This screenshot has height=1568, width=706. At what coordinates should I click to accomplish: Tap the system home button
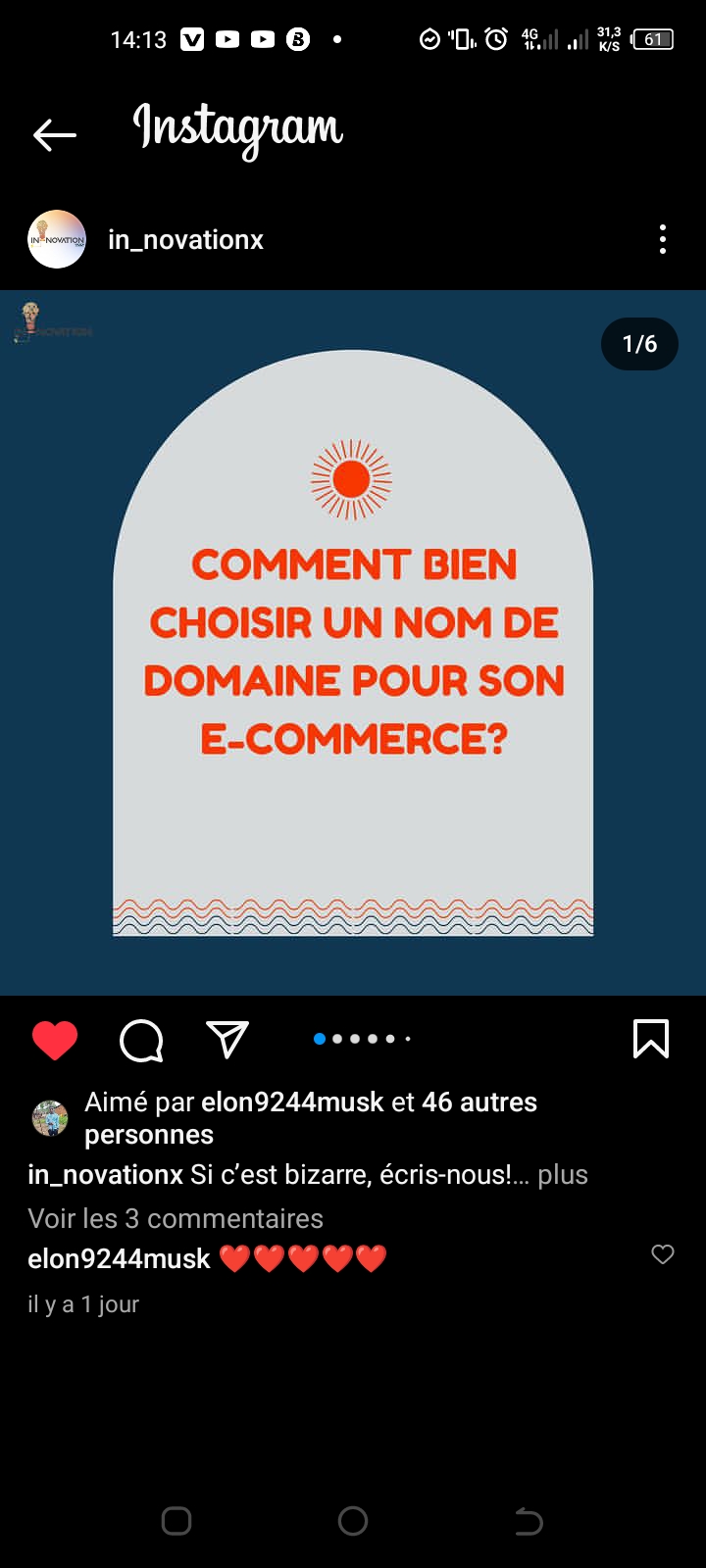coord(353,1521)
